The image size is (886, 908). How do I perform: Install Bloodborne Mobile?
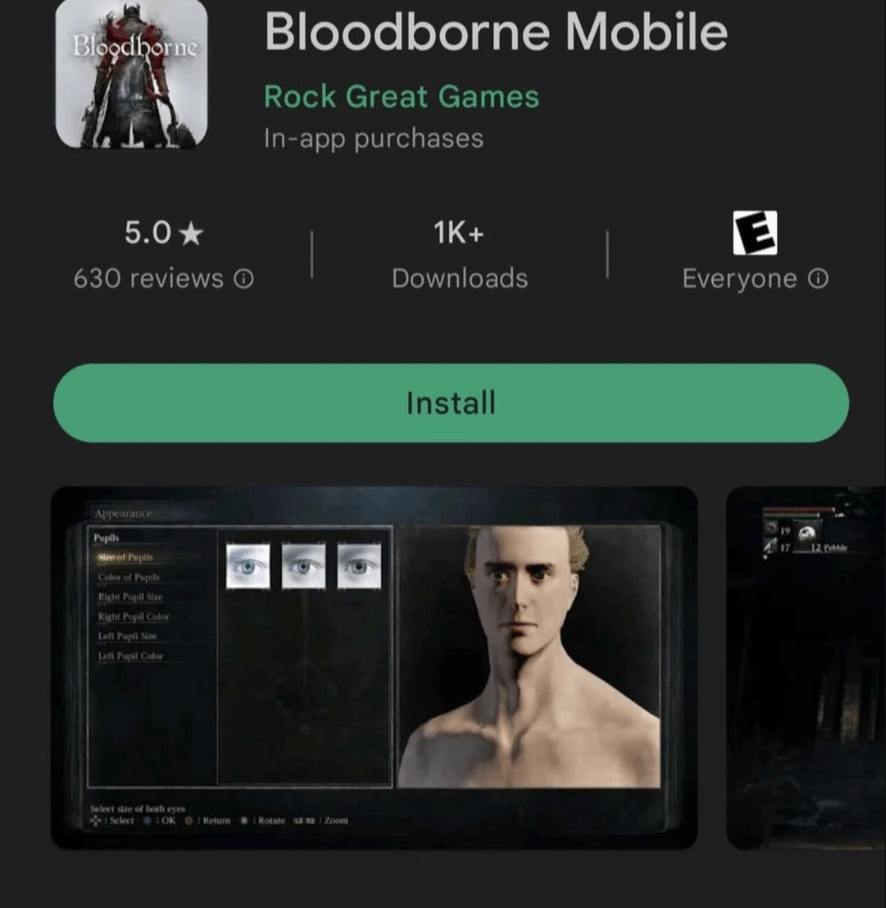click(450, 403)
